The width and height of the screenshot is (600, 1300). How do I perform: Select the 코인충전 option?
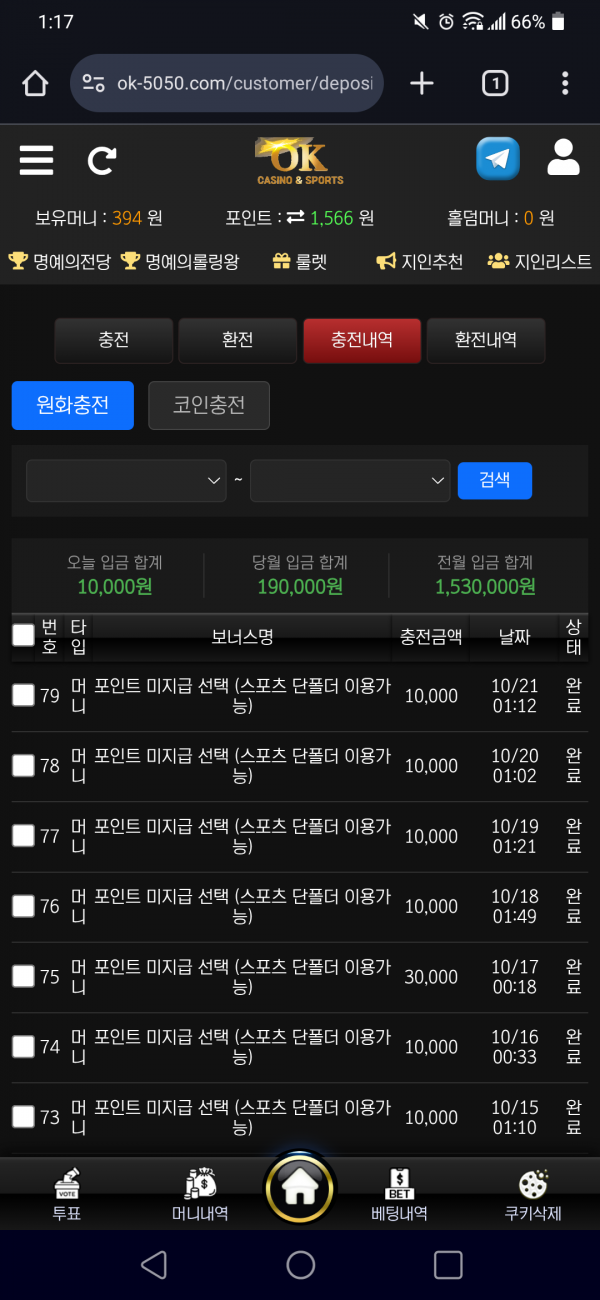[209, 405]
